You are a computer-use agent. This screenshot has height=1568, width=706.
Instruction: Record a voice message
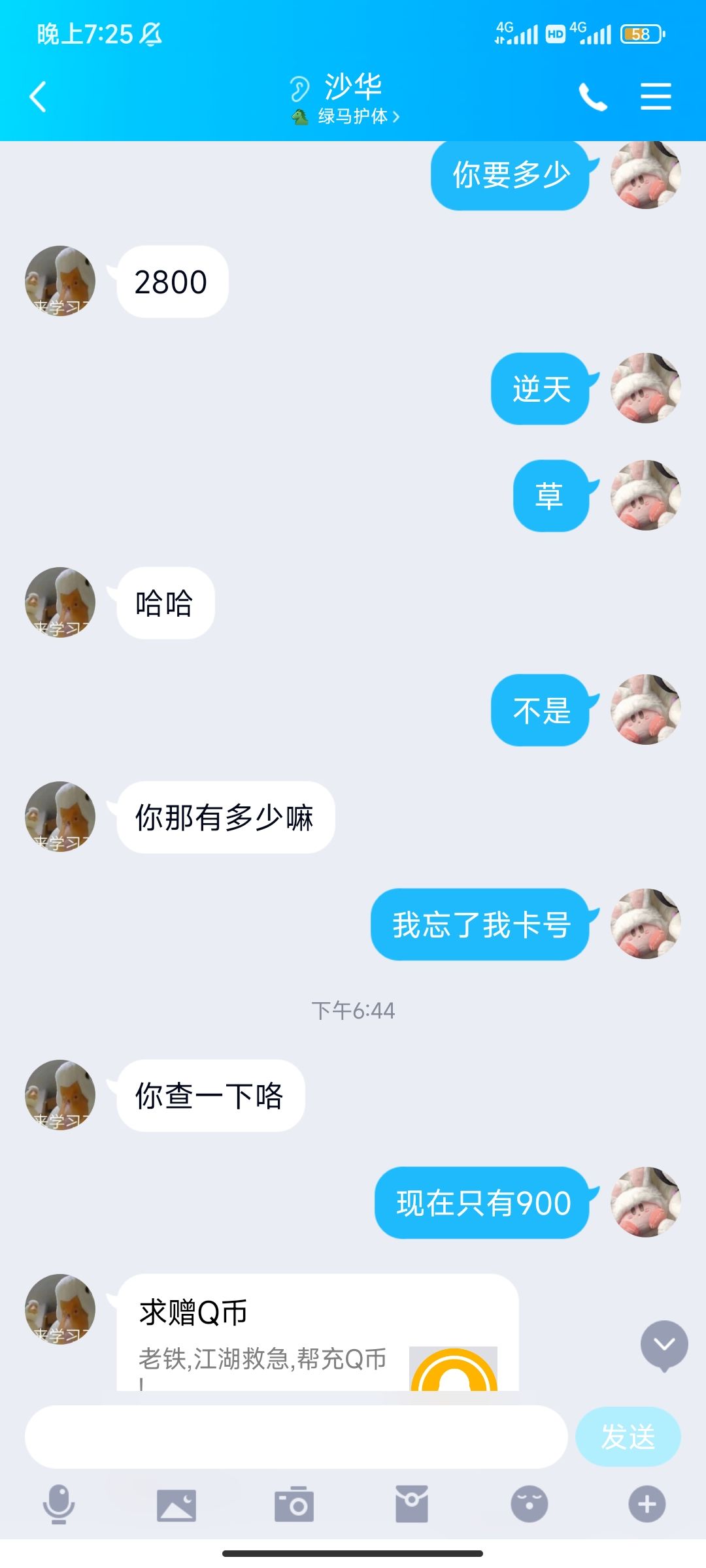point(59,1504)
